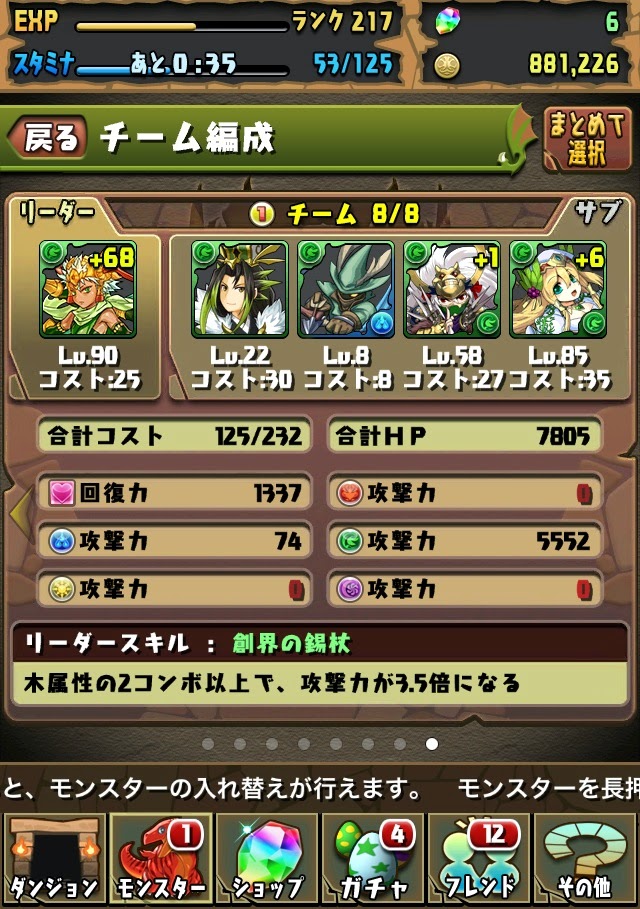Select the Lv.90 leader monster slot
This screenshot has height=909, width=640.
pyautogui.click(x=87, y=289)
